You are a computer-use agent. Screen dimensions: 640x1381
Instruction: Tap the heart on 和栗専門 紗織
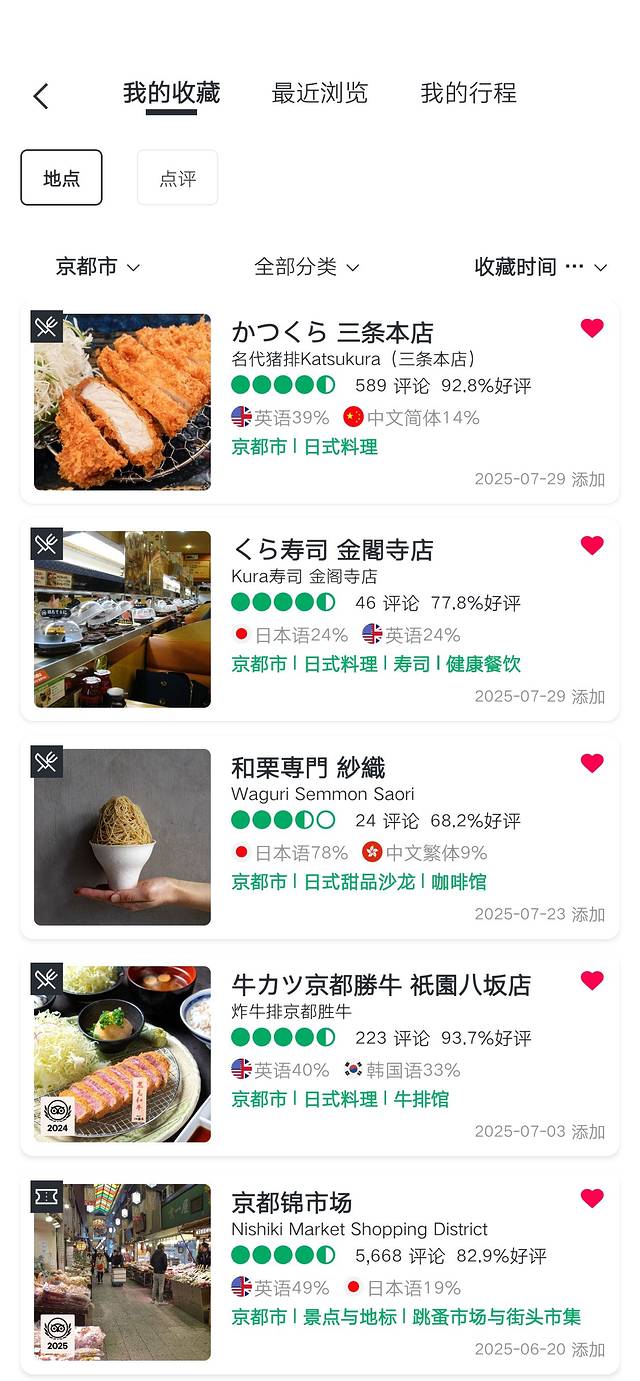(592, 763)
